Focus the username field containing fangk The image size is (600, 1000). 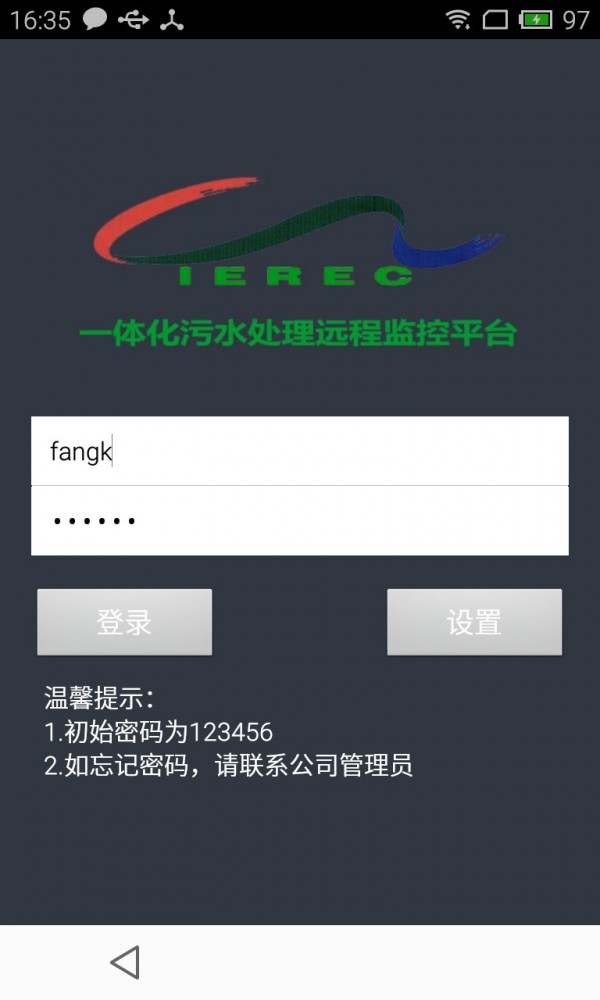[x=300, y=451]
